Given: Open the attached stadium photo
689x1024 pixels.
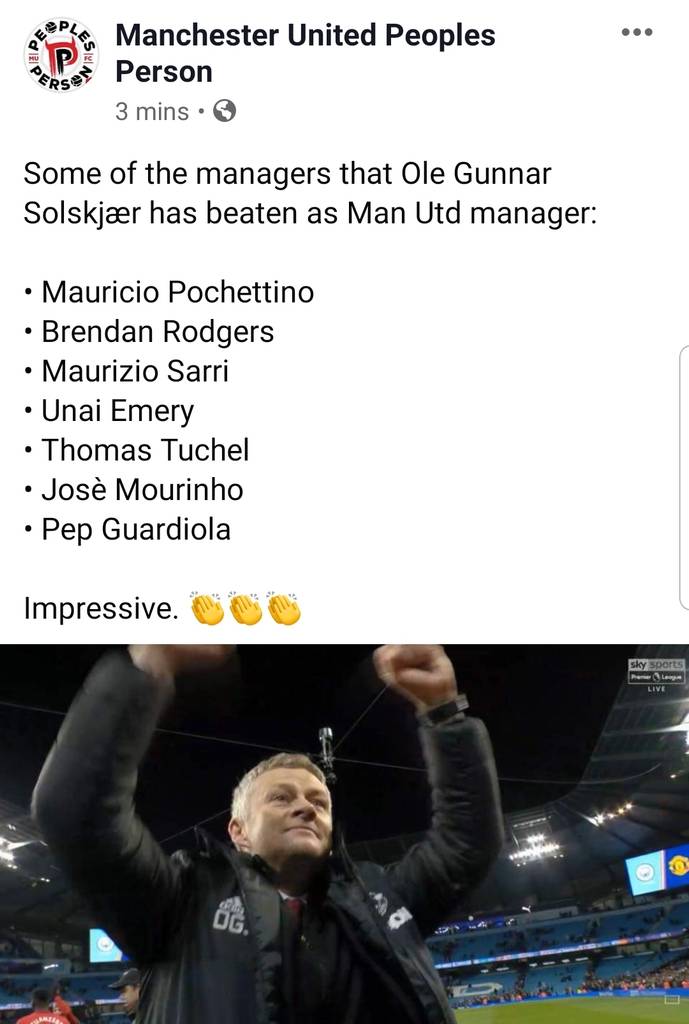Looking at the screenshot, I should click(x=344, y=834).
